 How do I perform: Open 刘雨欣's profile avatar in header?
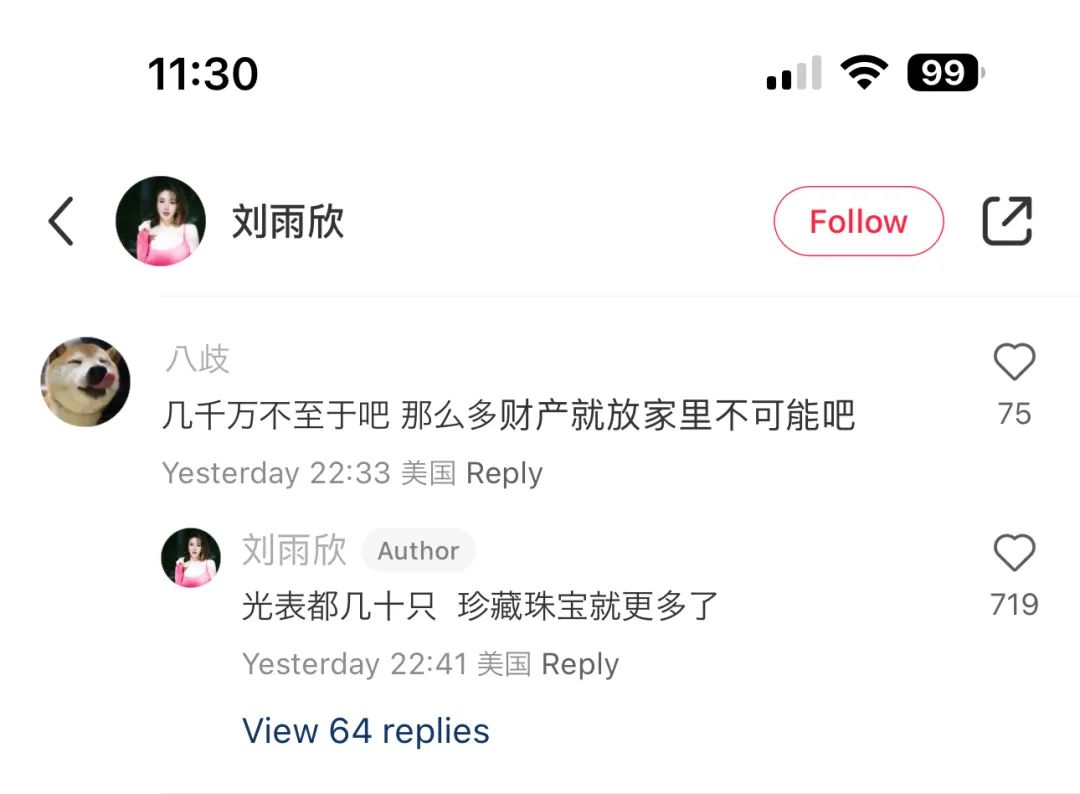[x=161, y=221]
